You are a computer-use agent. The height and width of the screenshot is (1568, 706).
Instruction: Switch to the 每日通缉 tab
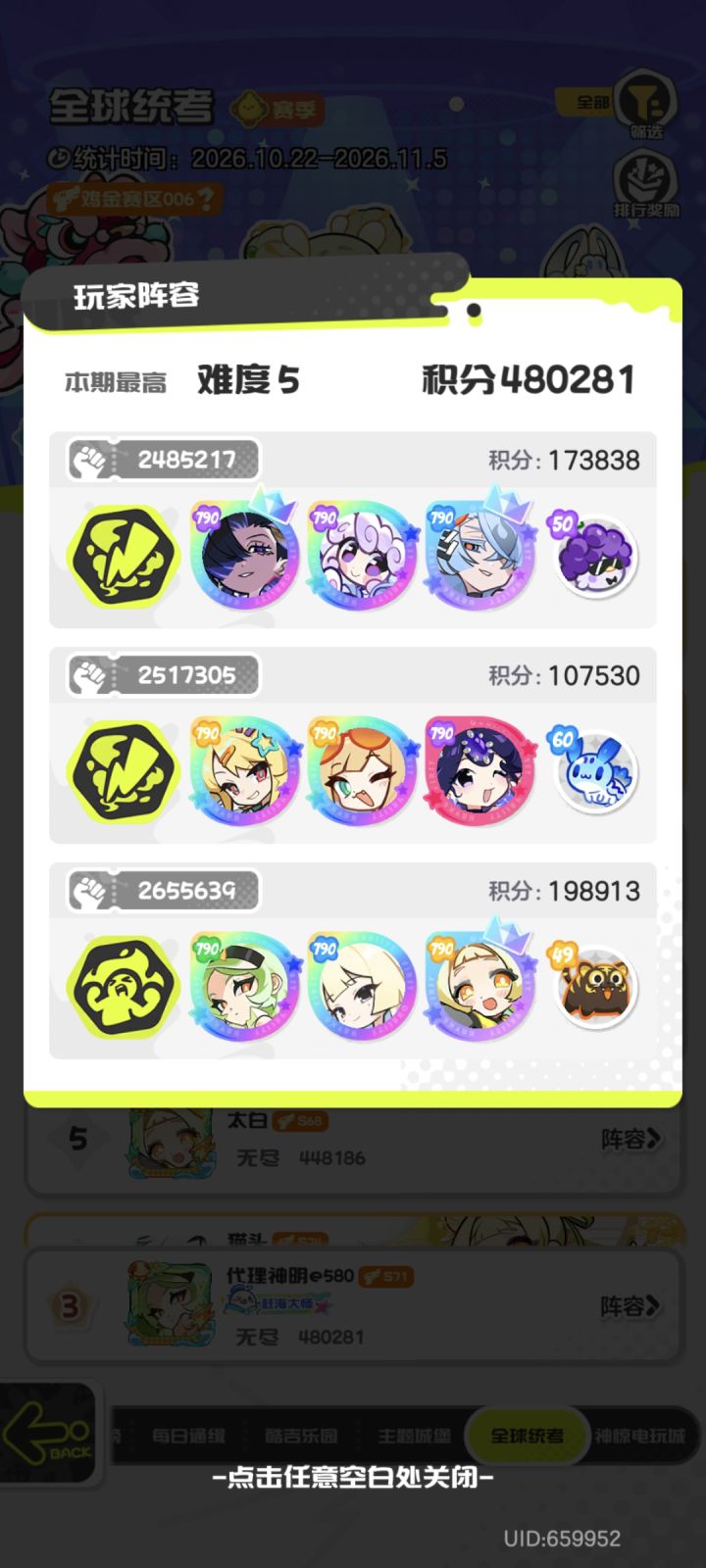(x=188, y=1436)
